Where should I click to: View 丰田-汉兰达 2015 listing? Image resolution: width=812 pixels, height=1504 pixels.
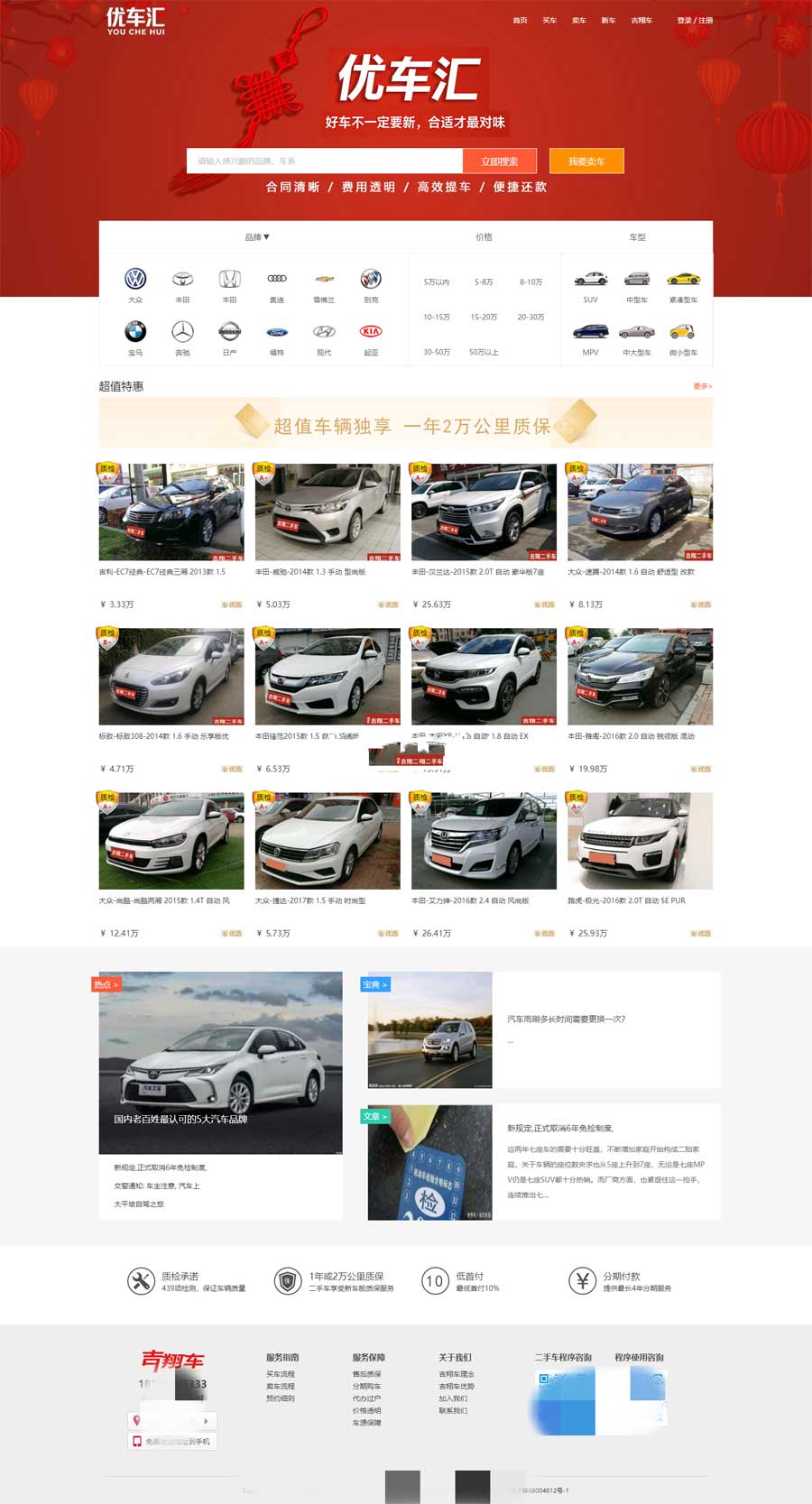(484, 512)
